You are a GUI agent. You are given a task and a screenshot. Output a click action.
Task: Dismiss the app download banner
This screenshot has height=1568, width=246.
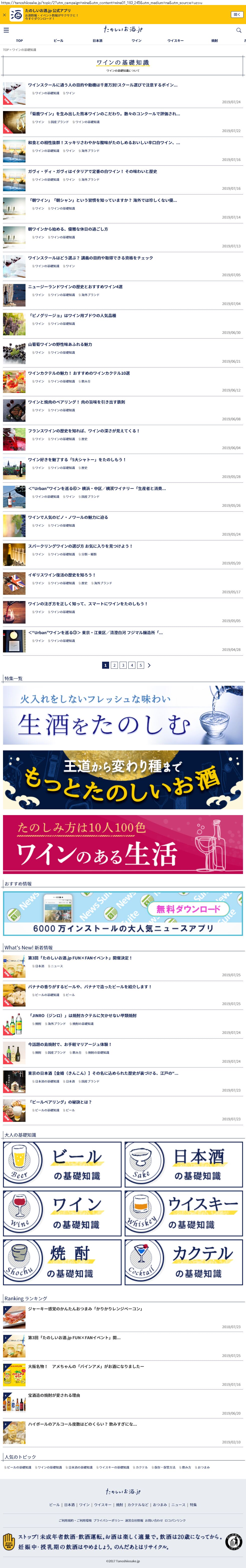click(x=4, y=15)
